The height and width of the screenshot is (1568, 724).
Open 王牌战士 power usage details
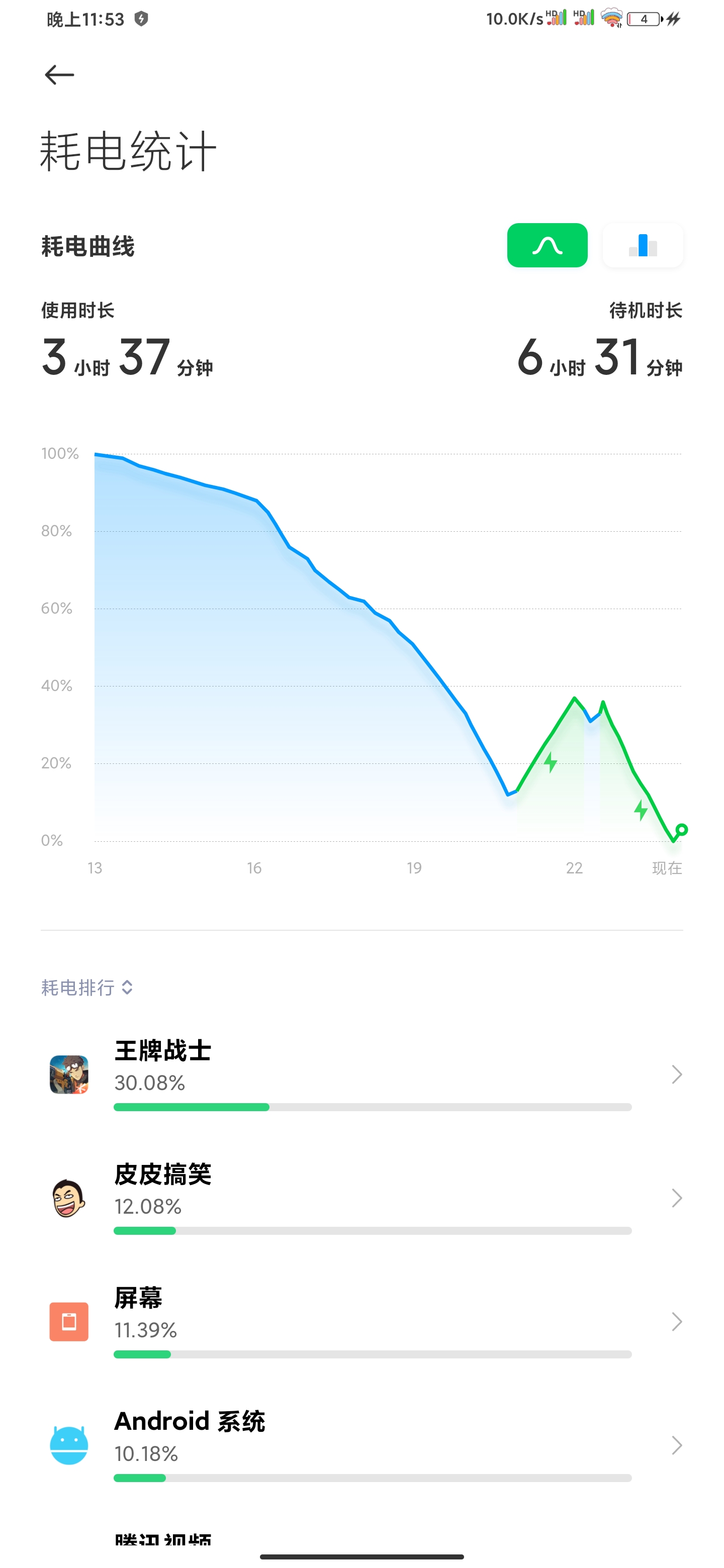click(361, 1074)
